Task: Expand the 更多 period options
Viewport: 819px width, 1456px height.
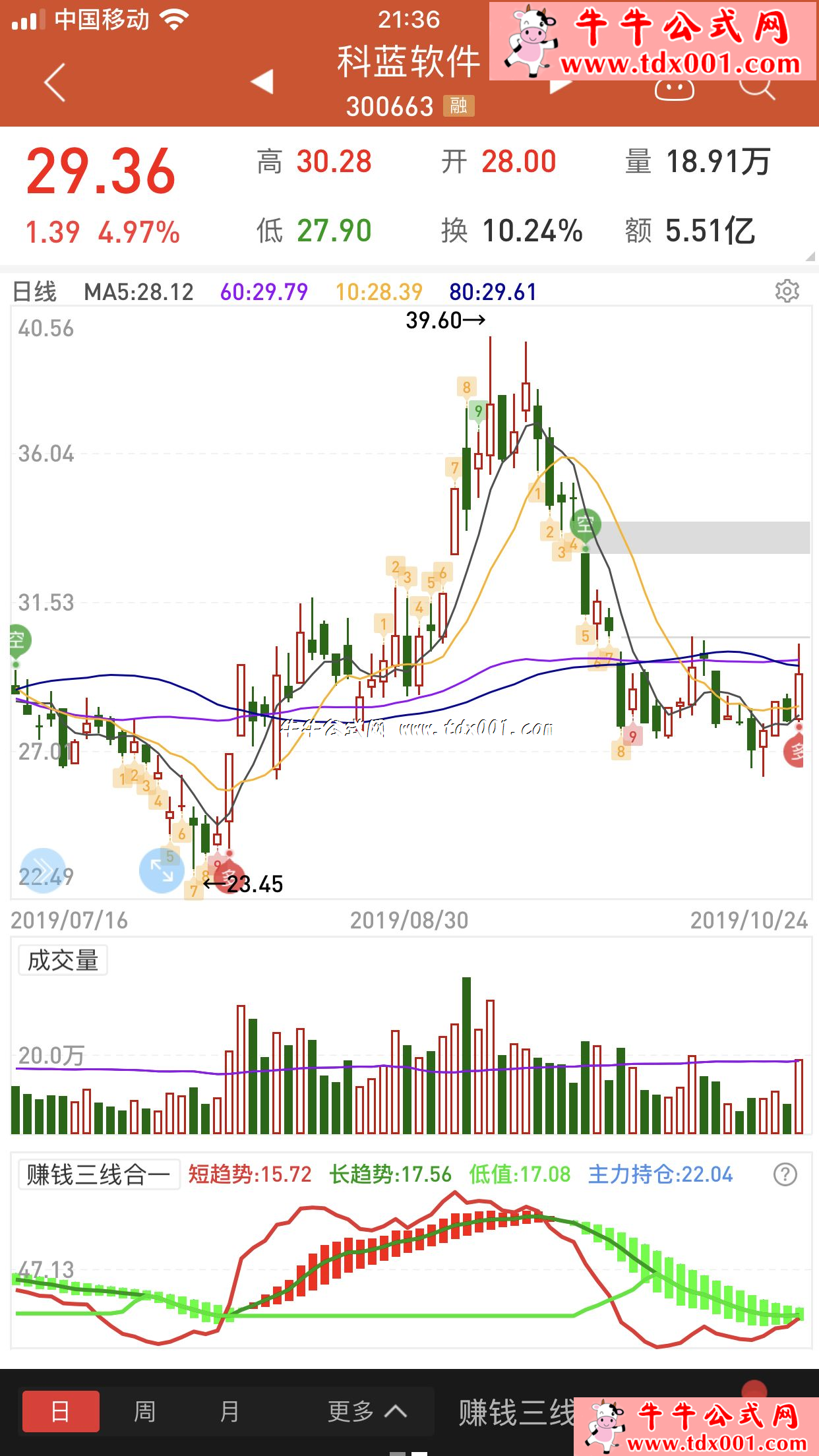Action: click(367, 1412)
